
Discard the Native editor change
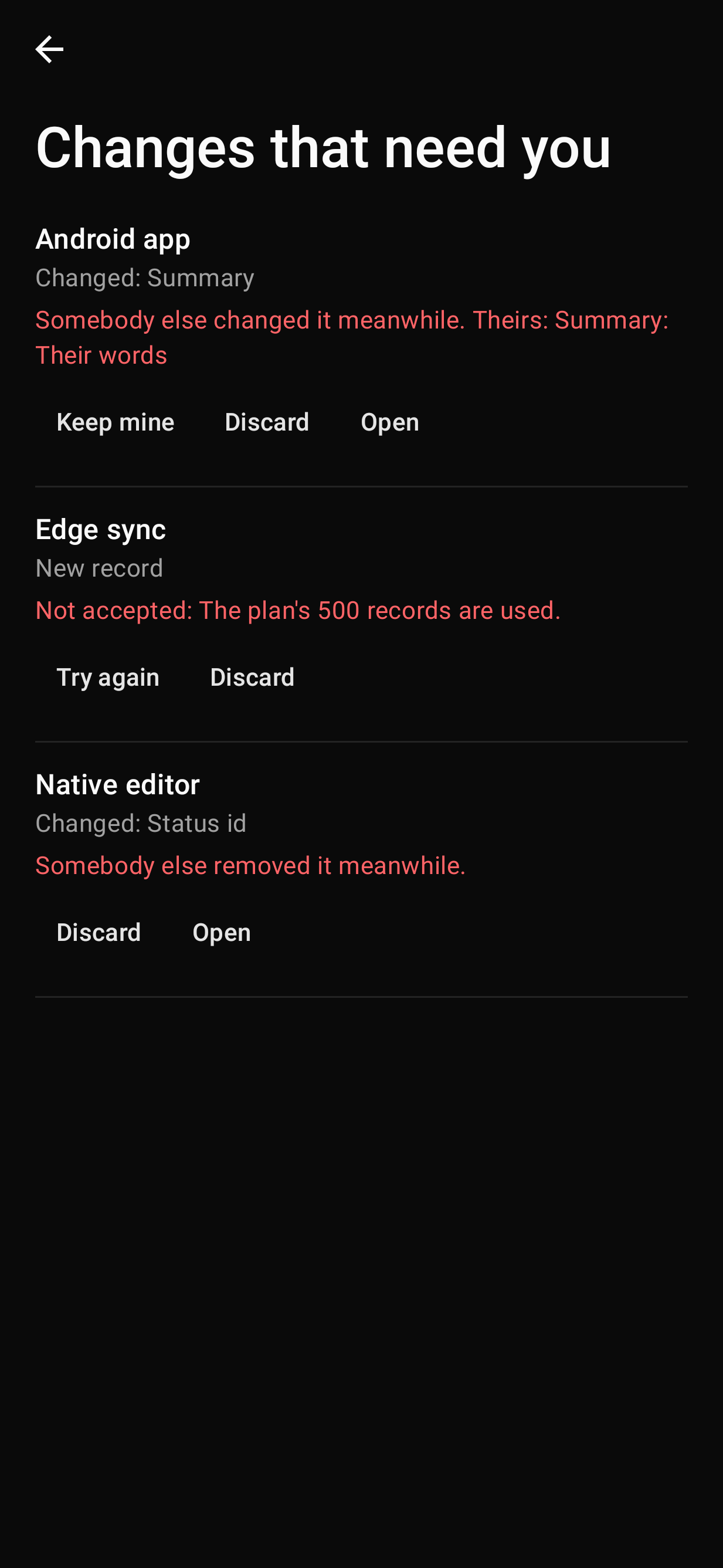[x=99, y=933]
